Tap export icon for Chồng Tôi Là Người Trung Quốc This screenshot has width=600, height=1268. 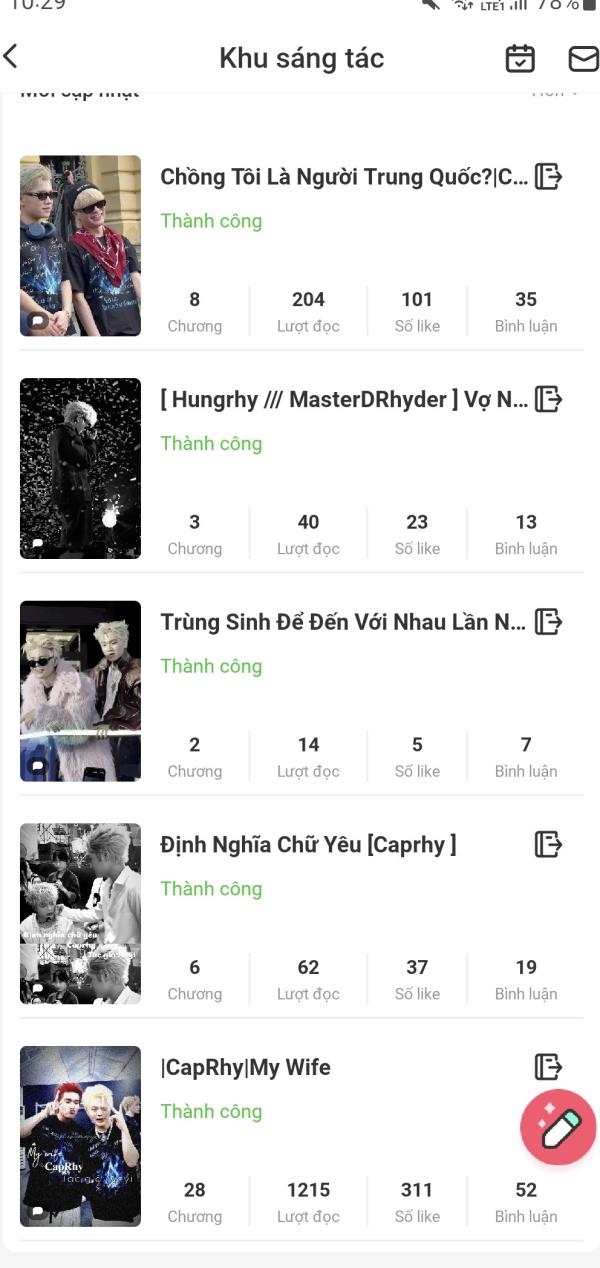[x=548, y=177]
